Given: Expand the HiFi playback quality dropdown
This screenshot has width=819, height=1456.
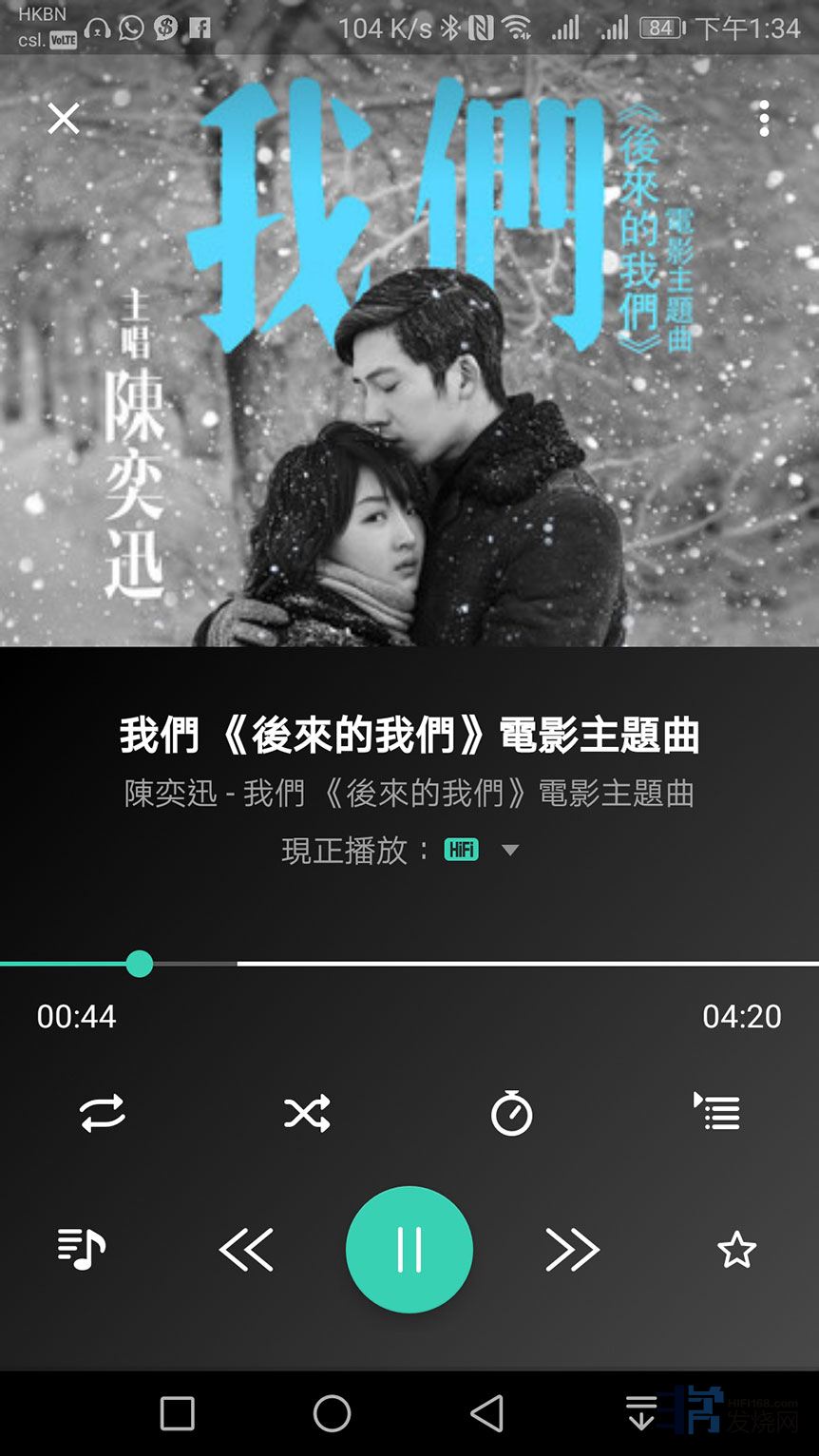Looking at the screenshot, I should tap(509, 850).
